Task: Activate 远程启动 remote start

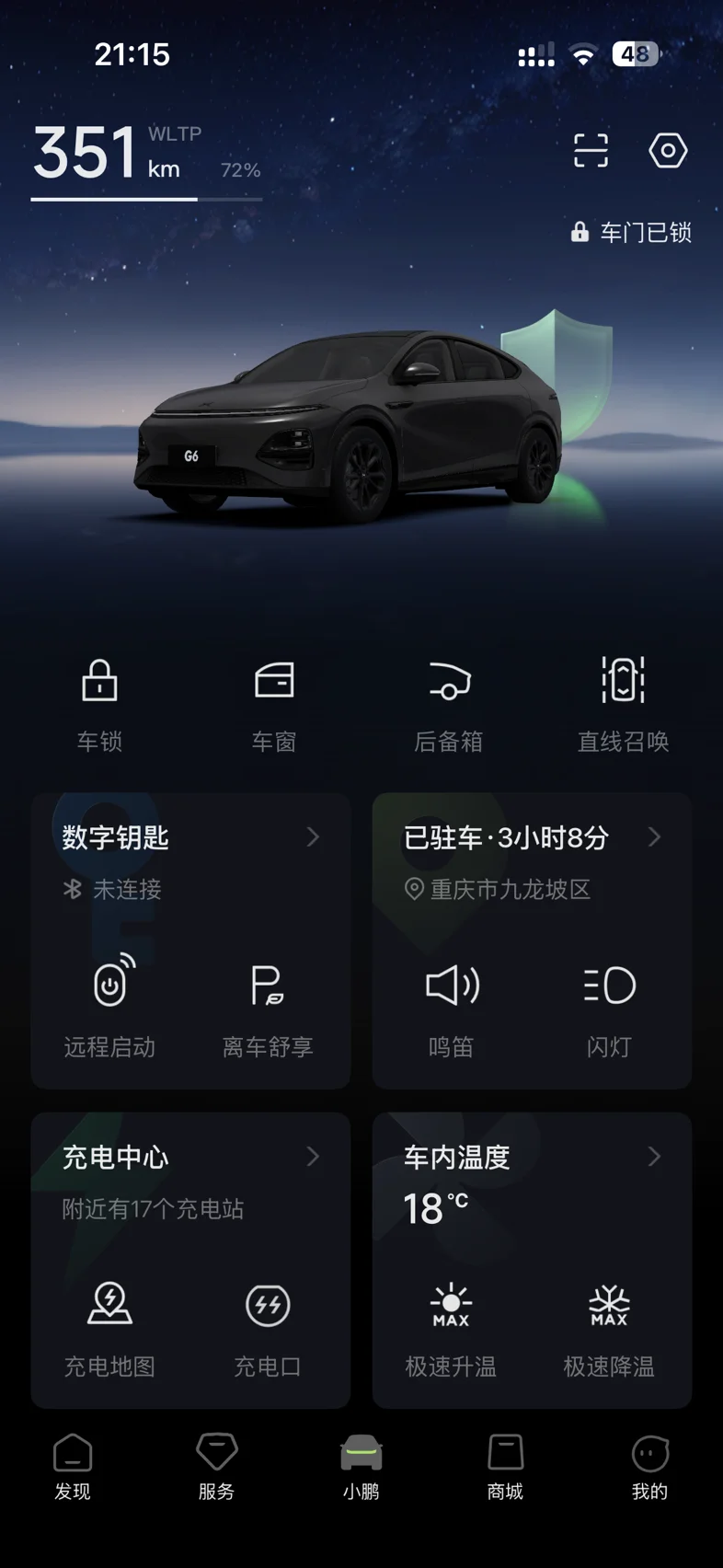Action: point(109,1007)
